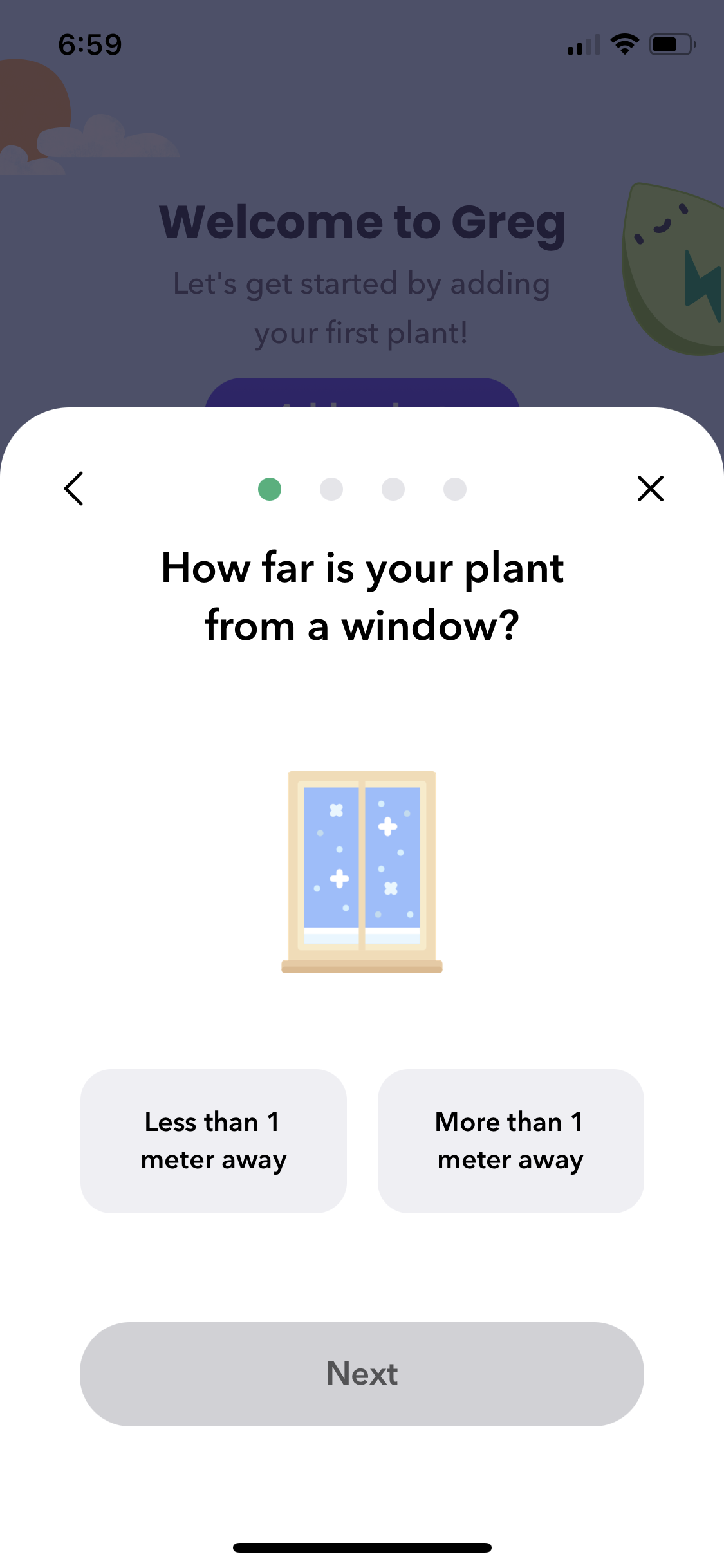Tap the 'Welcome to Greg' heading
Viewport: 724px width, 1568px height.
tap(362, 222)
